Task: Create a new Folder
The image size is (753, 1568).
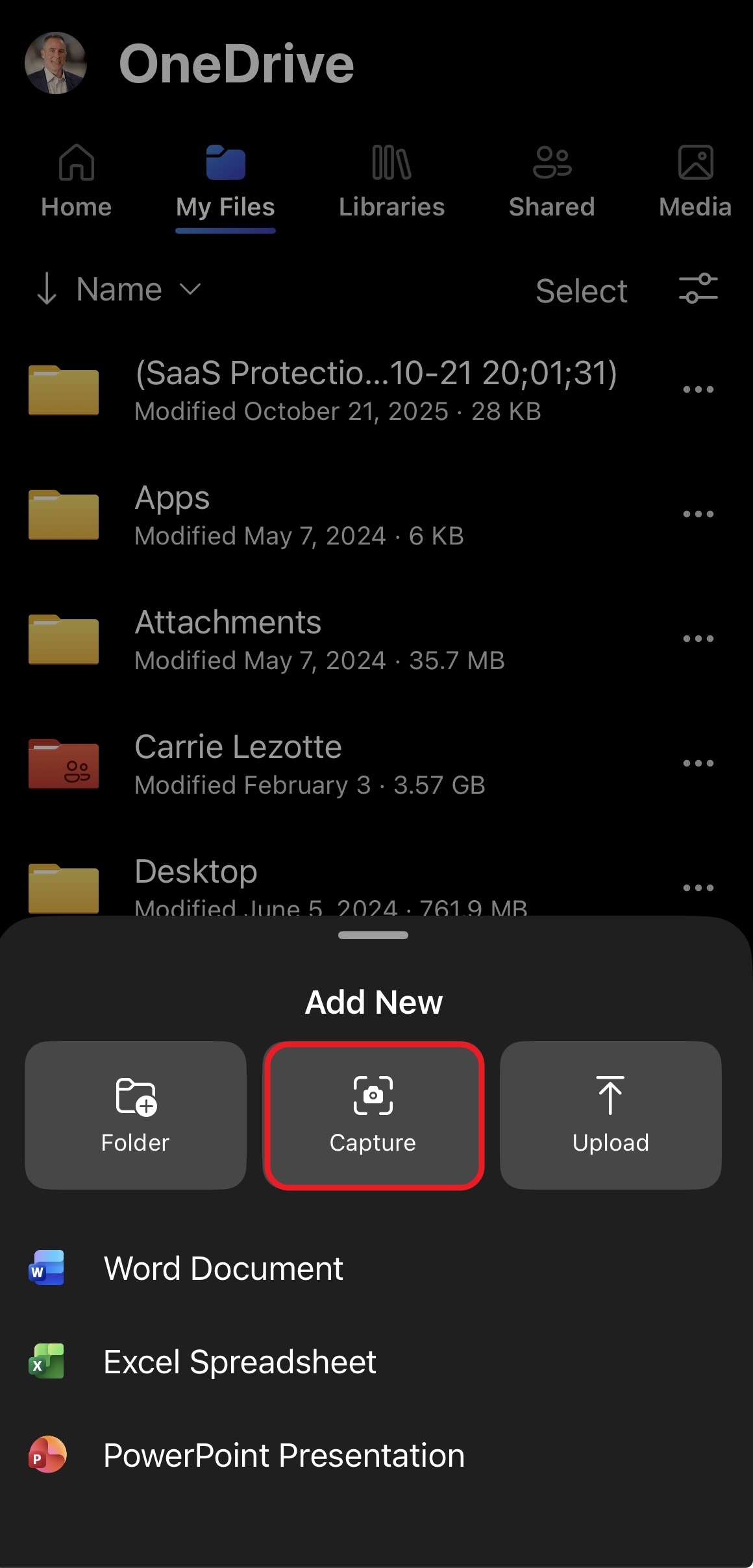Action: point(136,1115)
